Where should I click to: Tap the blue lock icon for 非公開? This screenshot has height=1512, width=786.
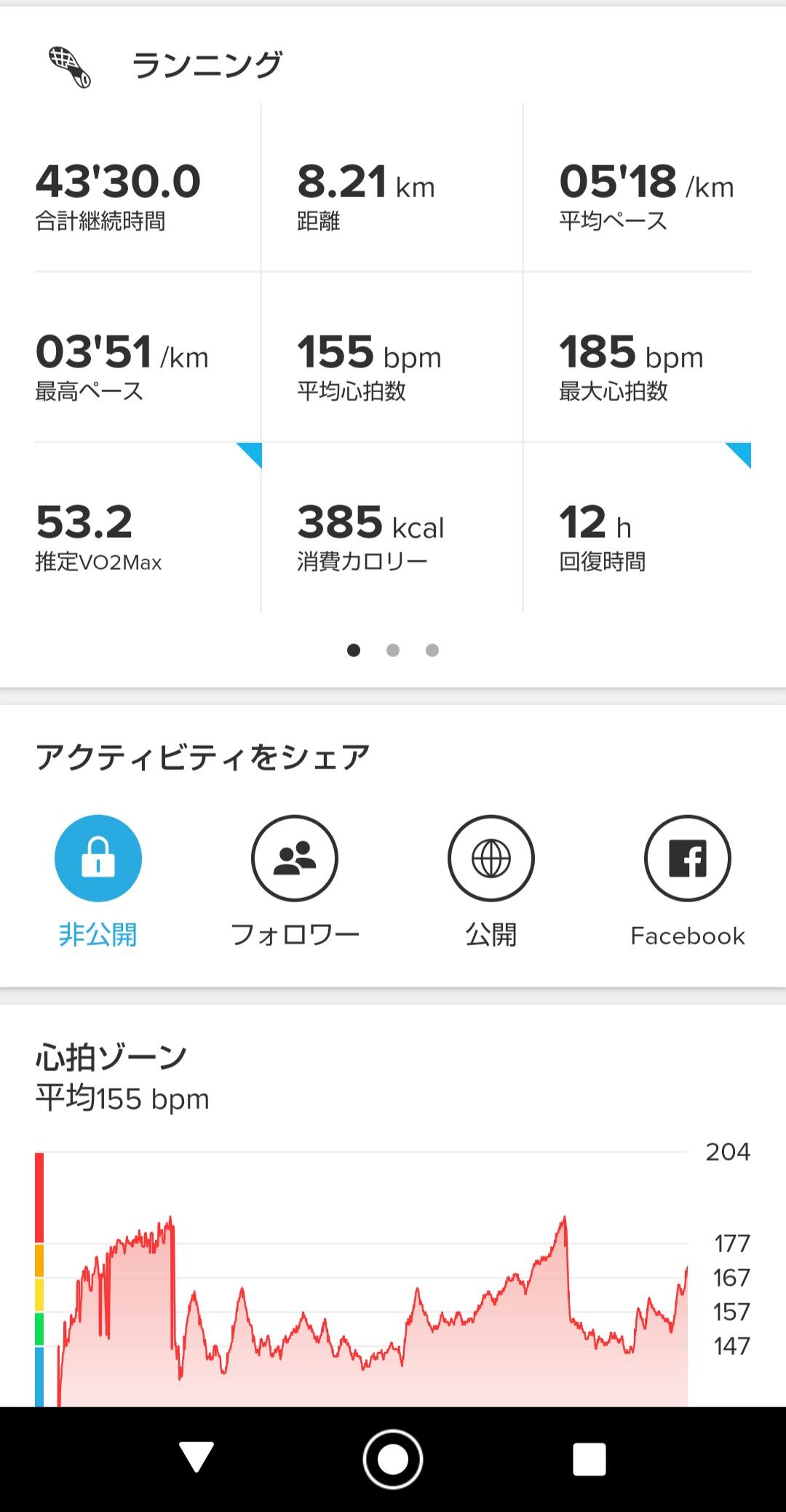pyautogui.click(x=98, y=857)
